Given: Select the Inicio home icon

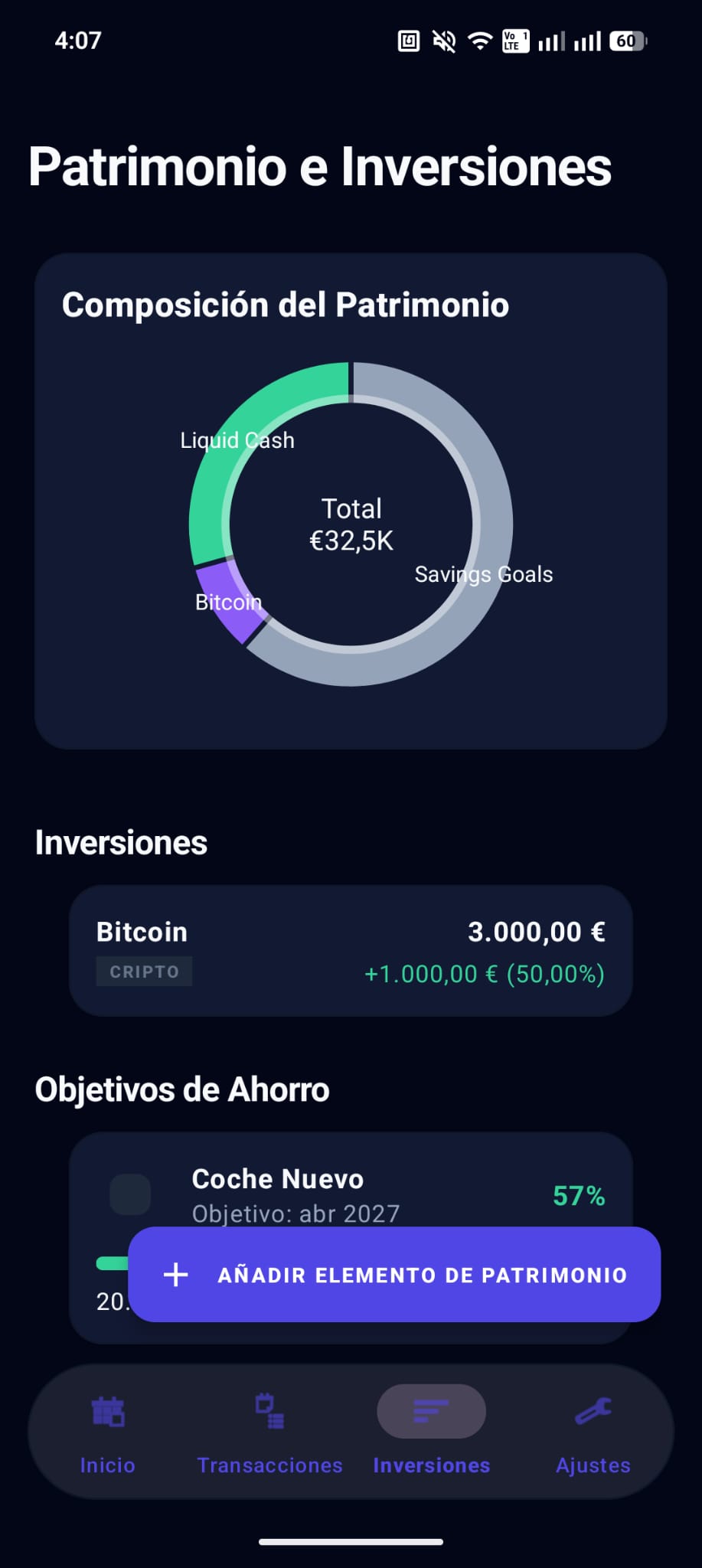Looking at the screenshot, I should (106, 1411).
